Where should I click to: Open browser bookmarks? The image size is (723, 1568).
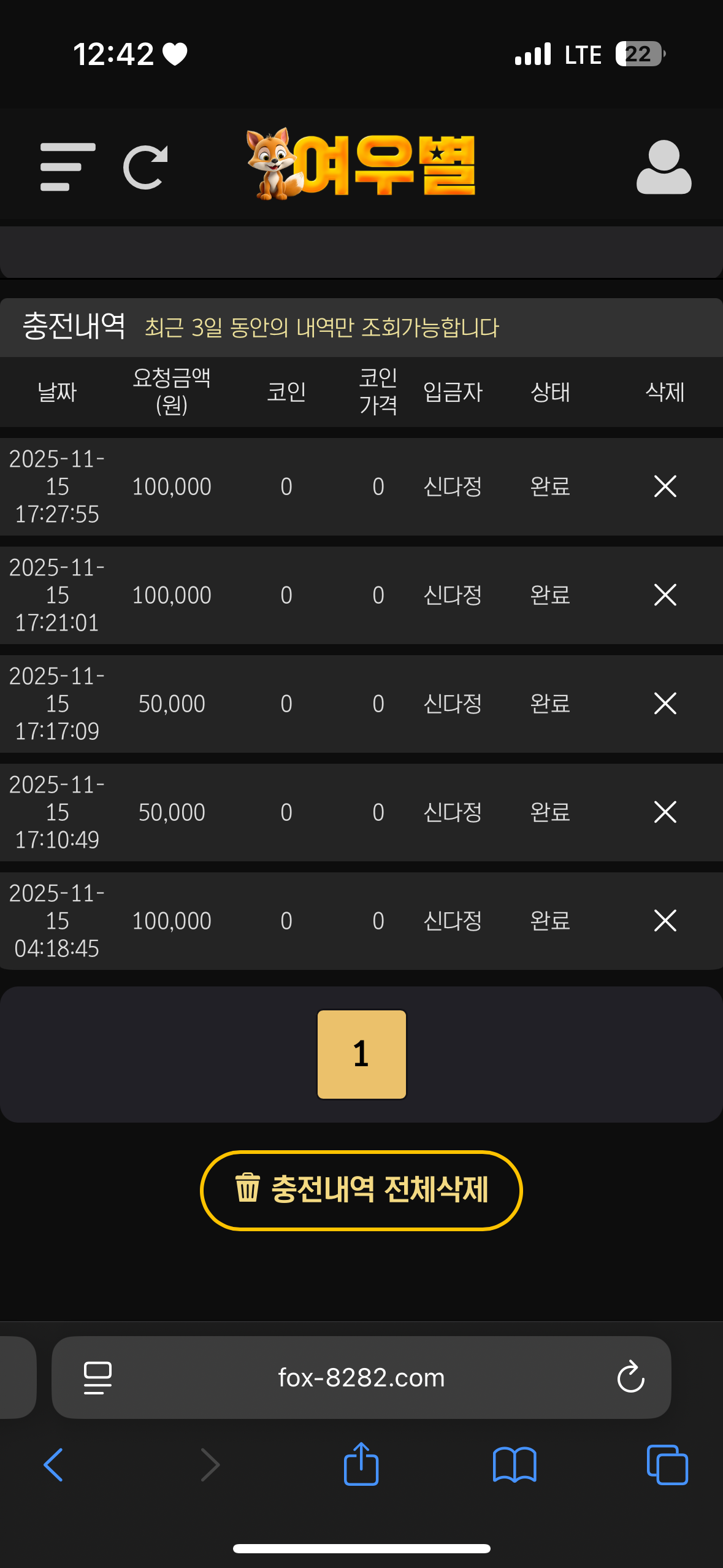(515, 1465)
